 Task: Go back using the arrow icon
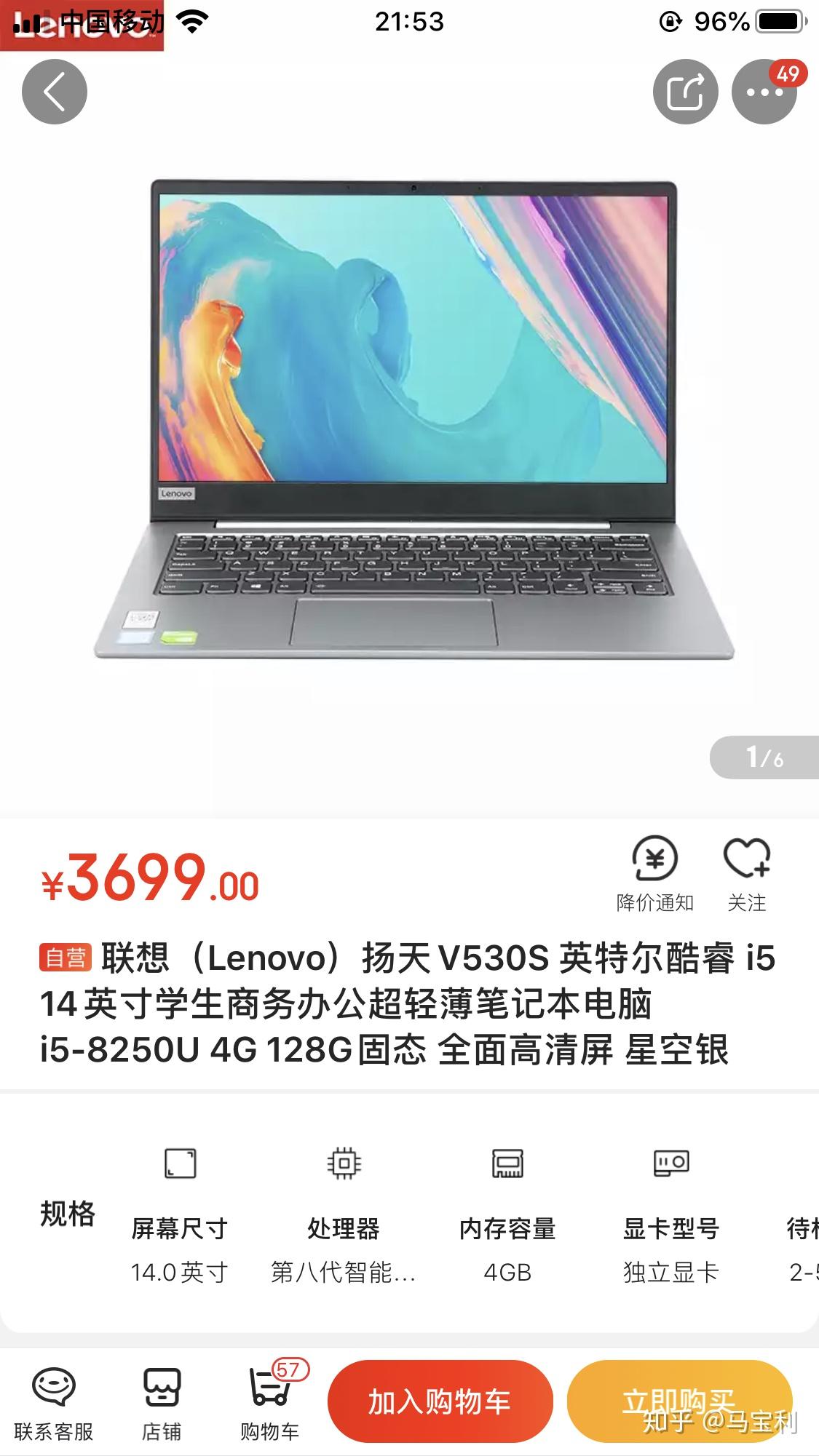point(55,92)
